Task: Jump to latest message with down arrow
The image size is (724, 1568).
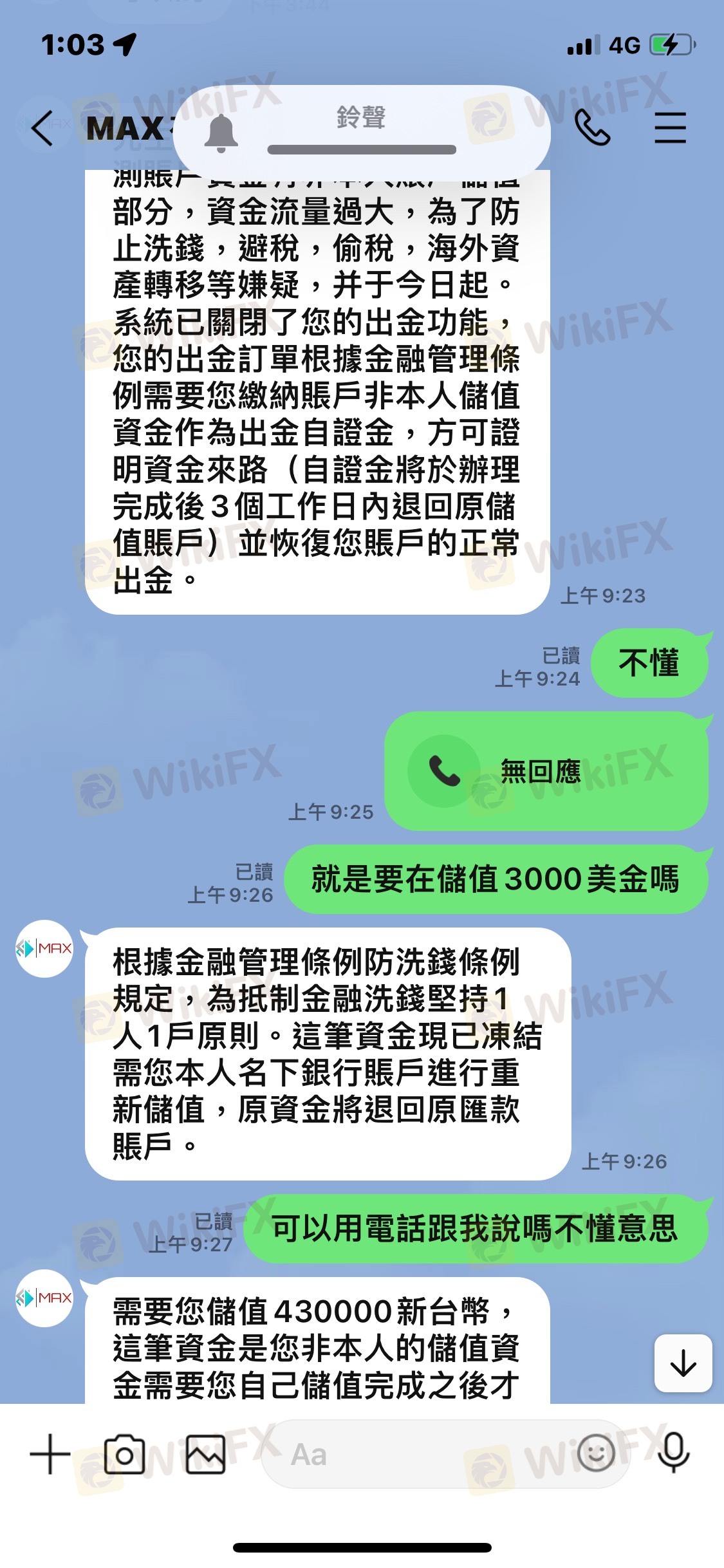Action: click(x=683, y=1363)
